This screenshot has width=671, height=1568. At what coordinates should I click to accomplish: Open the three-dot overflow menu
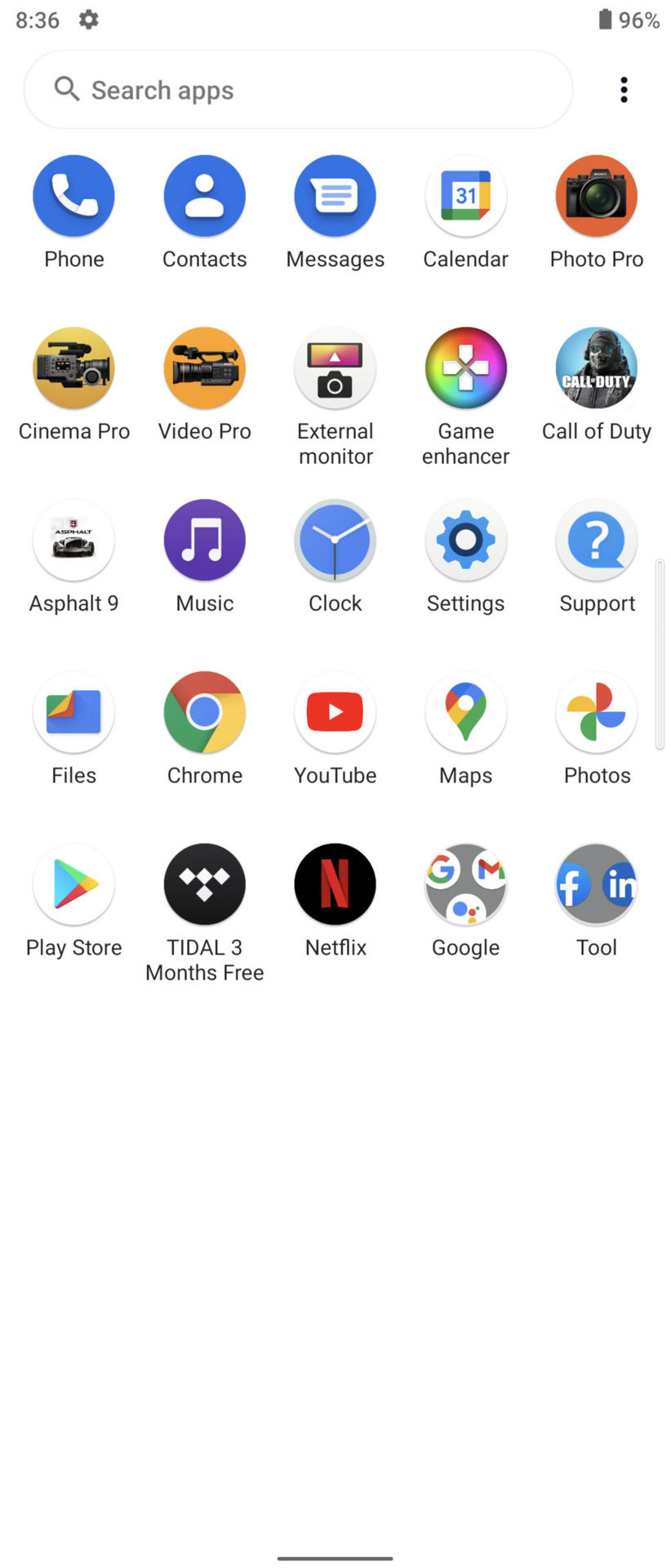point(624,90)
